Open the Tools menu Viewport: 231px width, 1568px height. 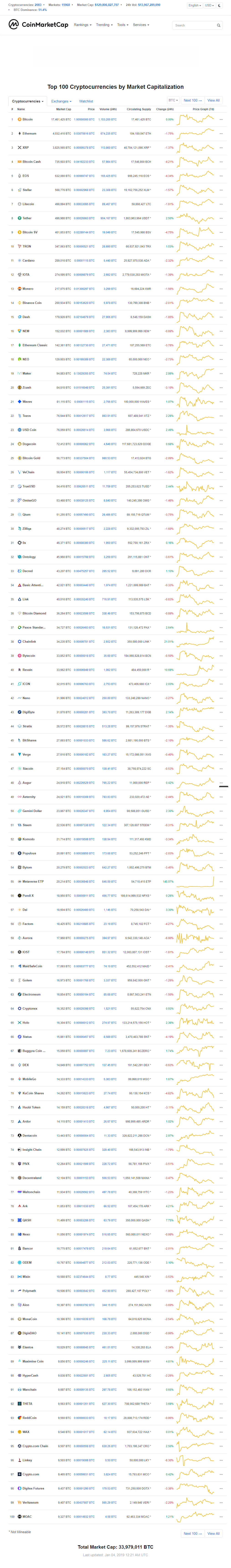[123, 25]
